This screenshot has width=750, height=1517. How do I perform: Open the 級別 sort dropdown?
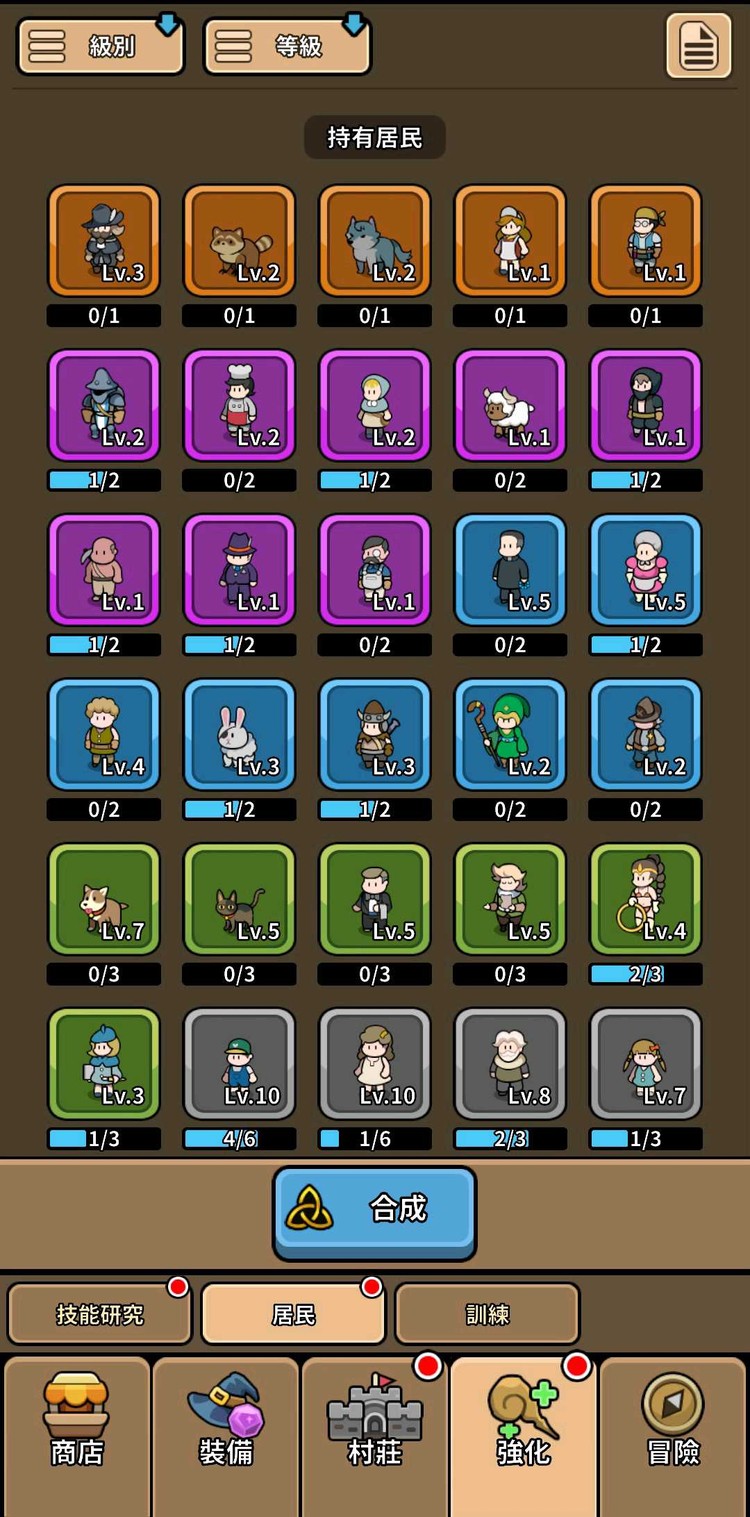click(x=100, y=46)
